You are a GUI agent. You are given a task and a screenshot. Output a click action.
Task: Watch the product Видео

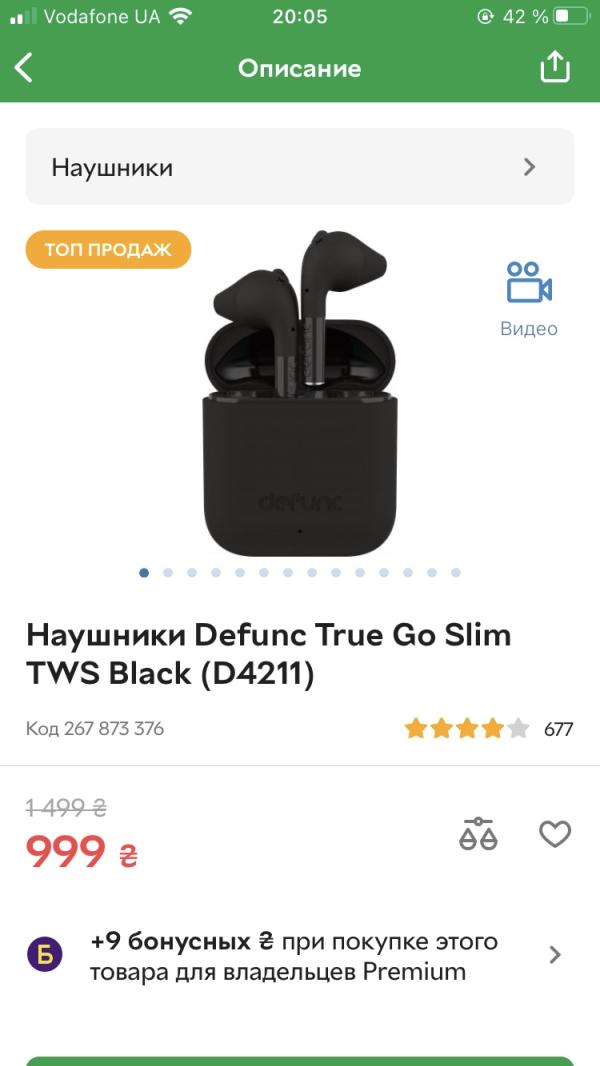coord(528,298)
